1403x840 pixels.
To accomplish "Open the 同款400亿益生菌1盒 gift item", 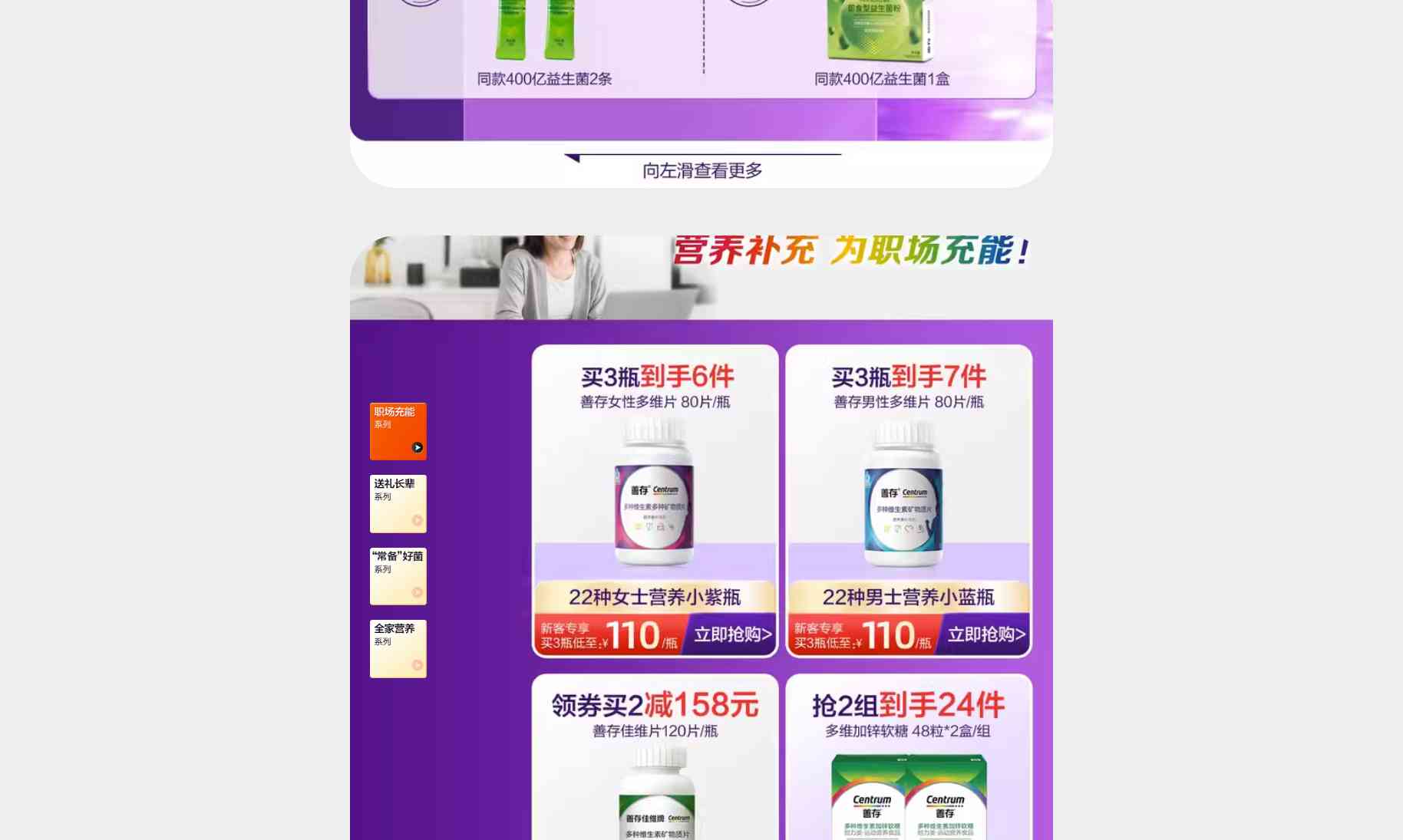I will coord(881,46).
